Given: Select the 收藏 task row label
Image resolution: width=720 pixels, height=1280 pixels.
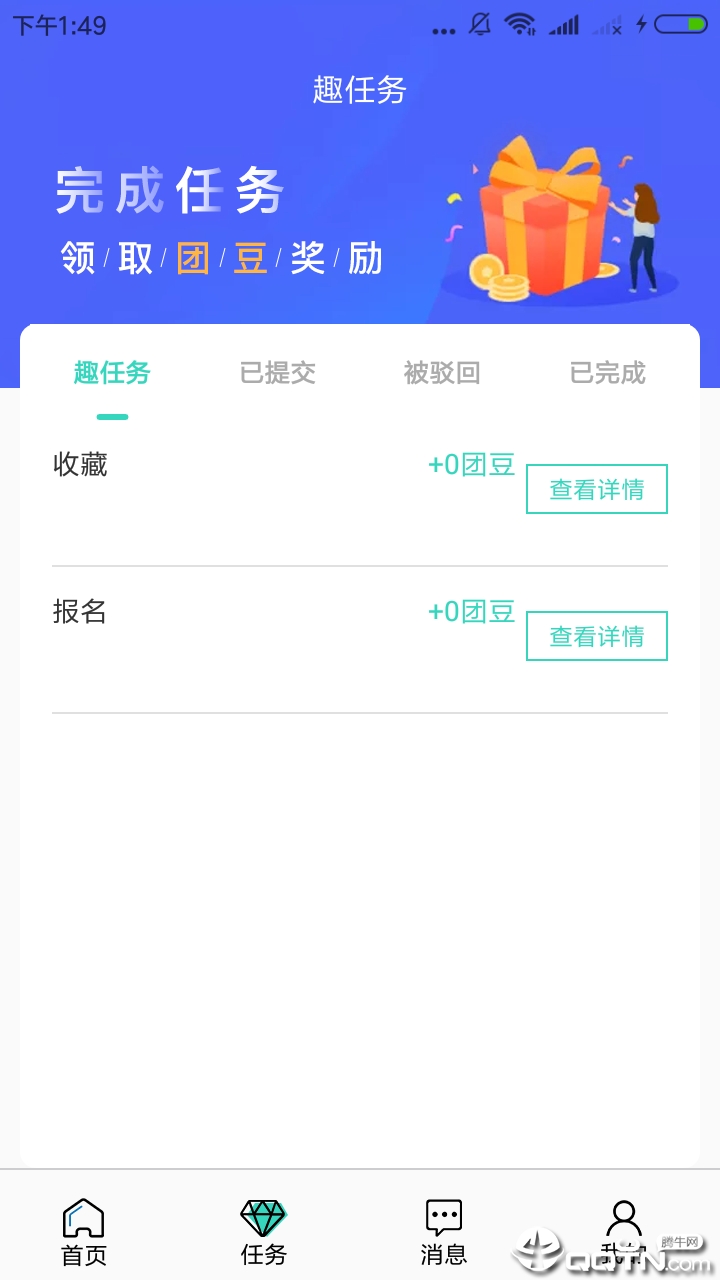Looking at the screenshot, I should [79, 464].
